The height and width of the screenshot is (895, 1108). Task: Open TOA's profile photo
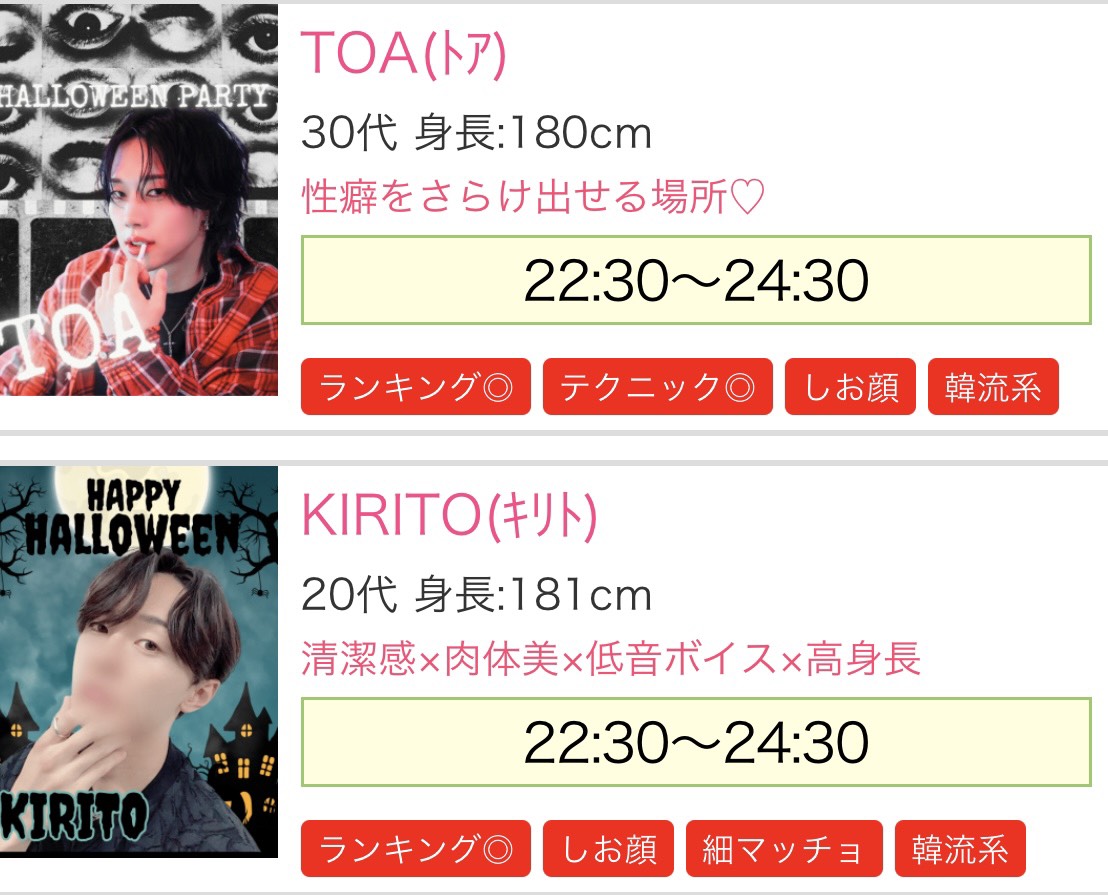click(x=138, y=200)
